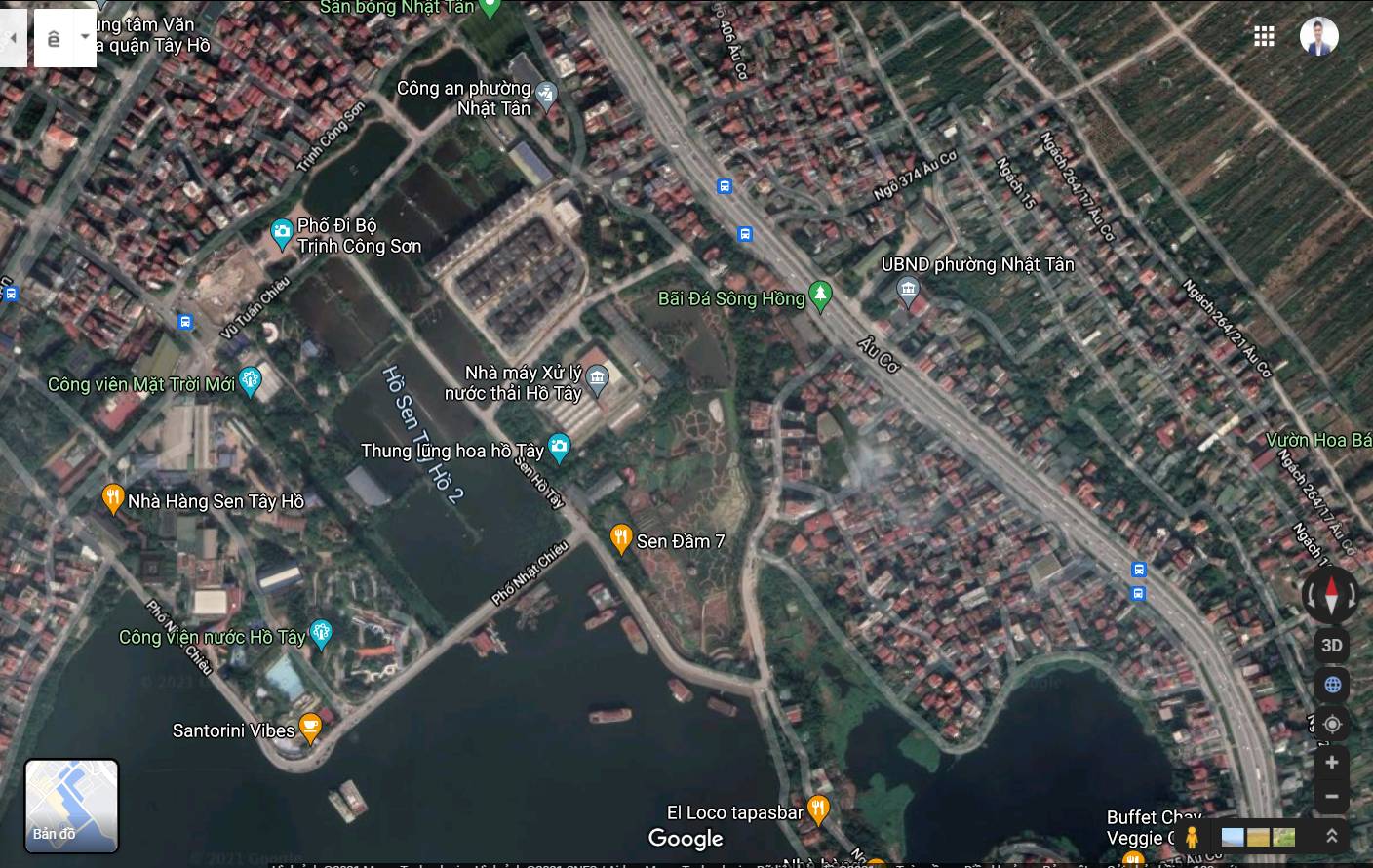Switch to map view via Bản đồ thumbnail
The width and height of the screenshot is (1373, 868).
(x=71, y=806)
